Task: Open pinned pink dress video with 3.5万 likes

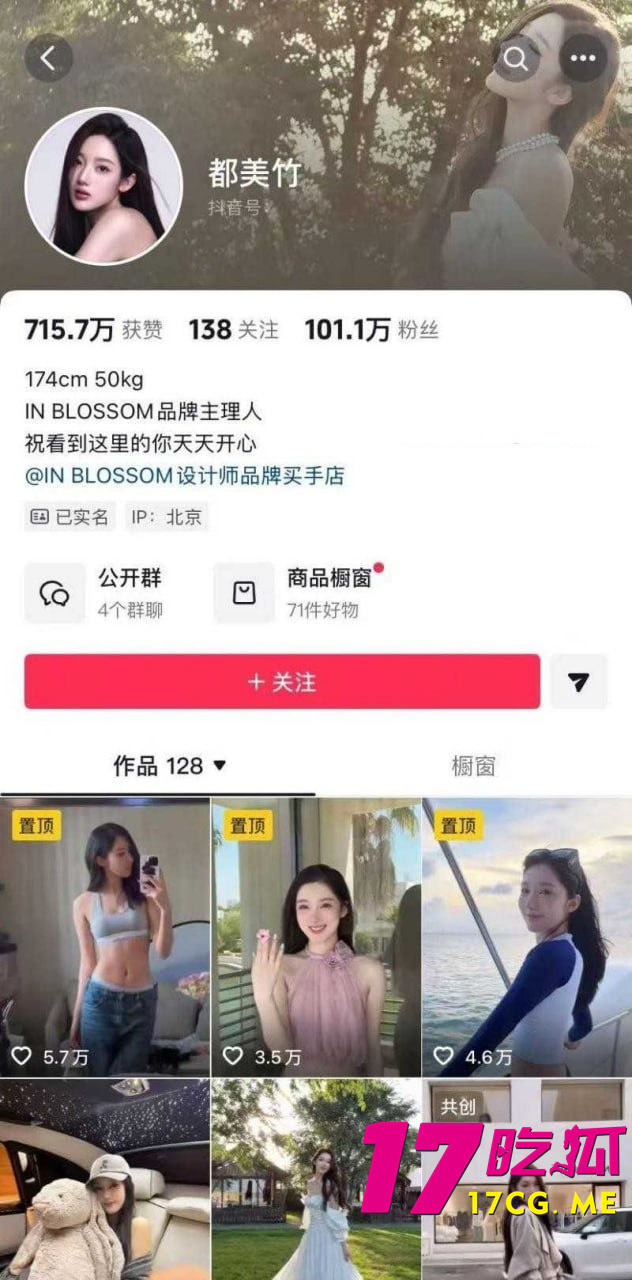Action: (316, 935)
